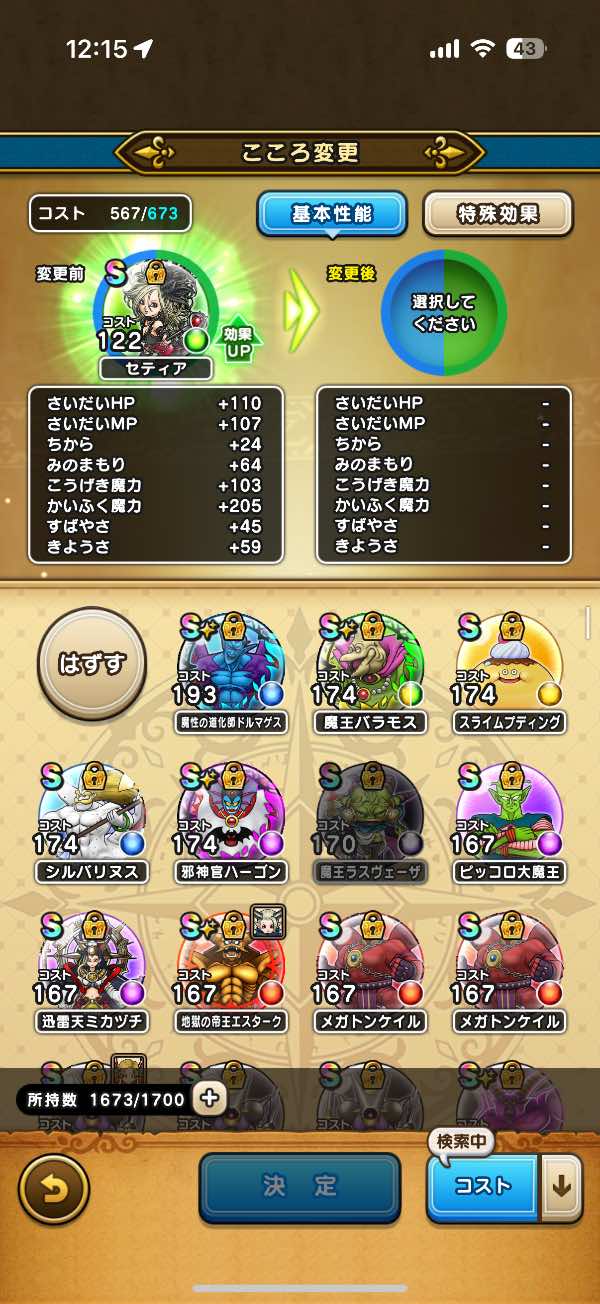
Task: Choose the シルバリヌス heart
Action: coord(92,822)
